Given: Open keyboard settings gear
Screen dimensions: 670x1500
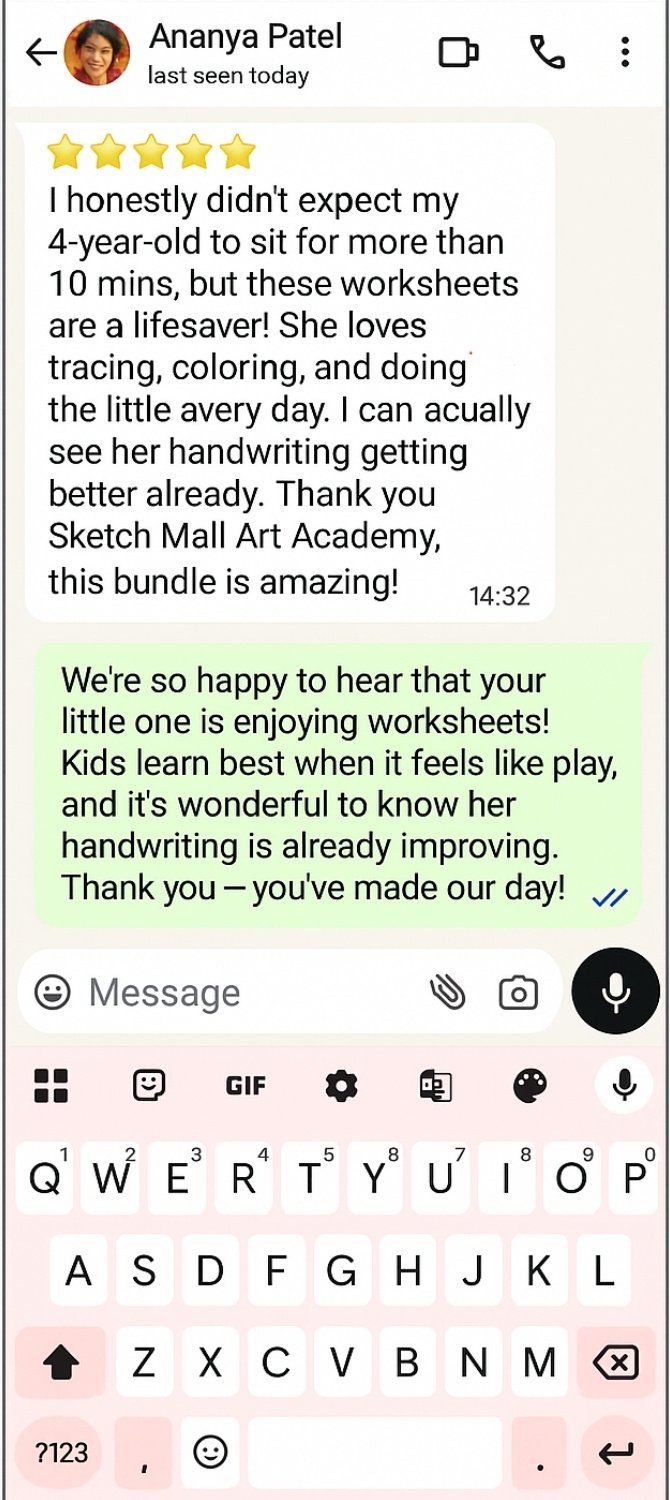Looking at the screenshot, I should click(342, 1085).
